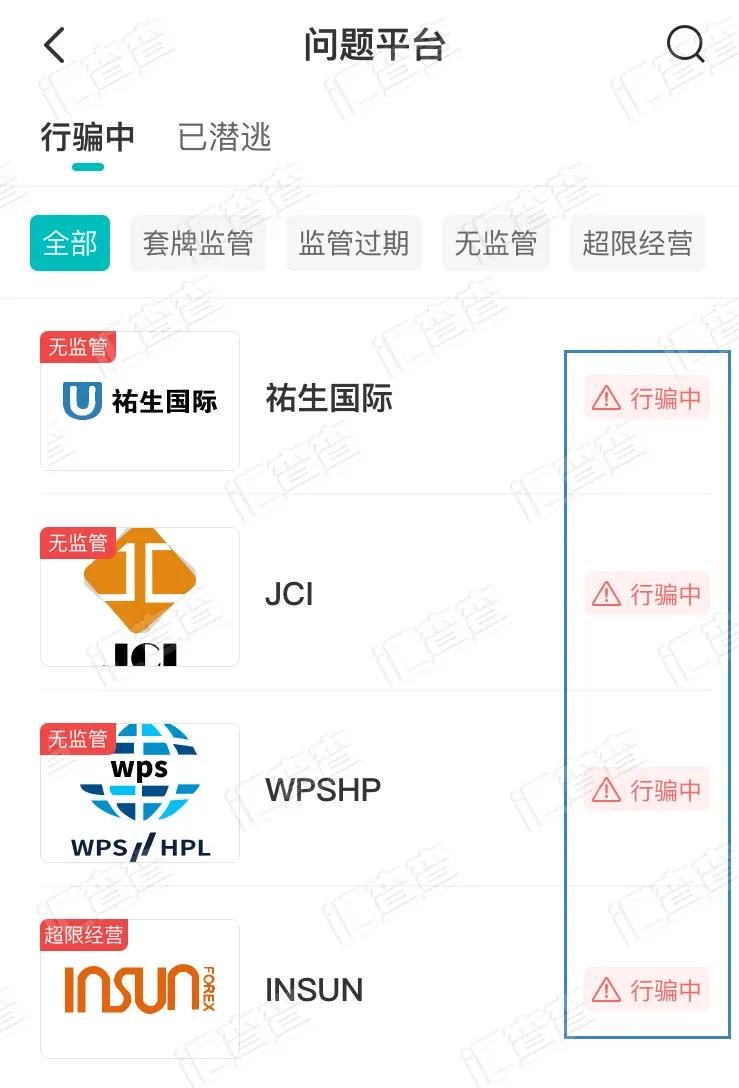This screenshot has height=1088, width=739.
Task: Go back from 问题平台 page
Action: (x=54, y=45)
